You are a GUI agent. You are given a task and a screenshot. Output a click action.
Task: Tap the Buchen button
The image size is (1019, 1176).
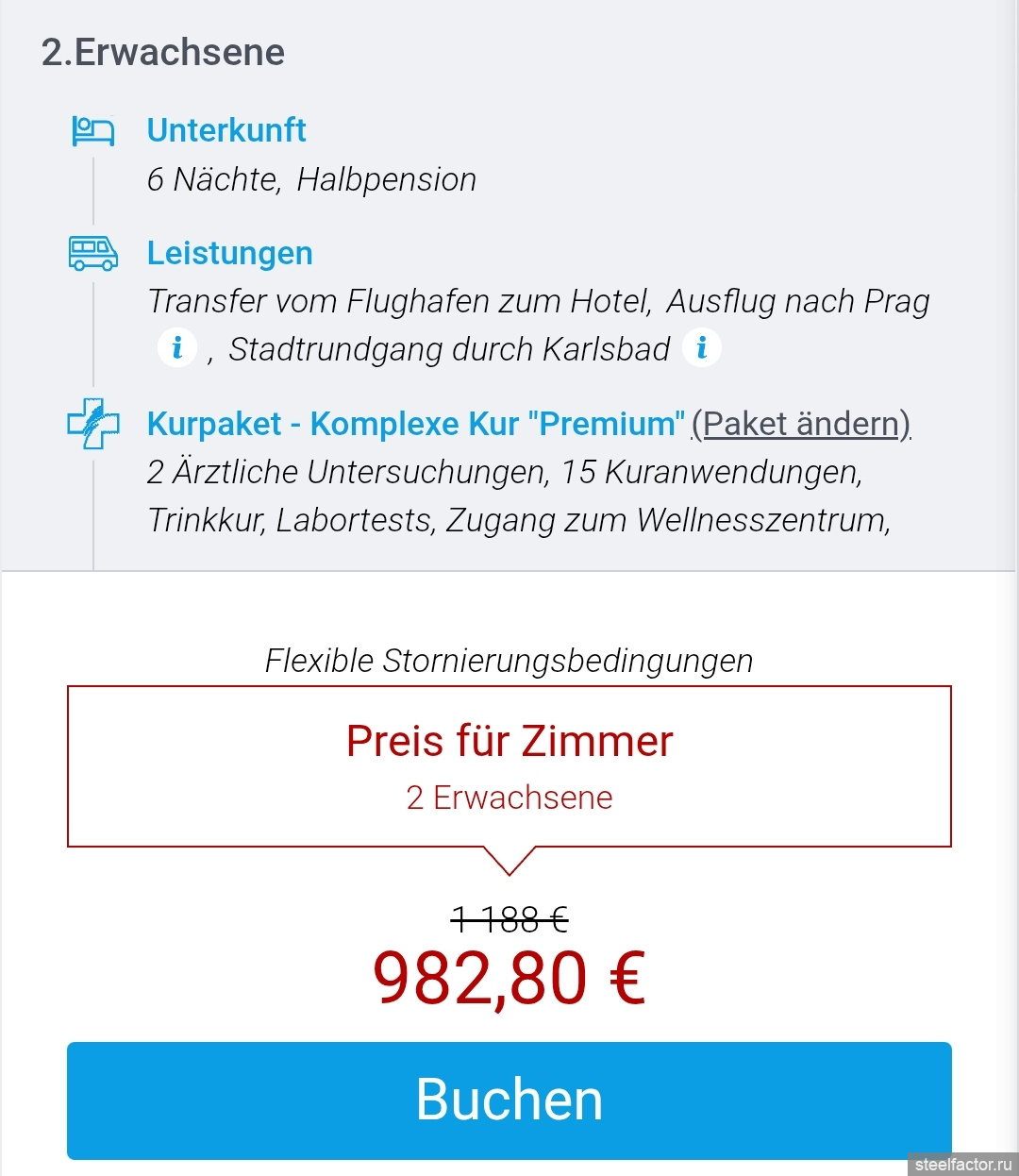(509, 1100)
